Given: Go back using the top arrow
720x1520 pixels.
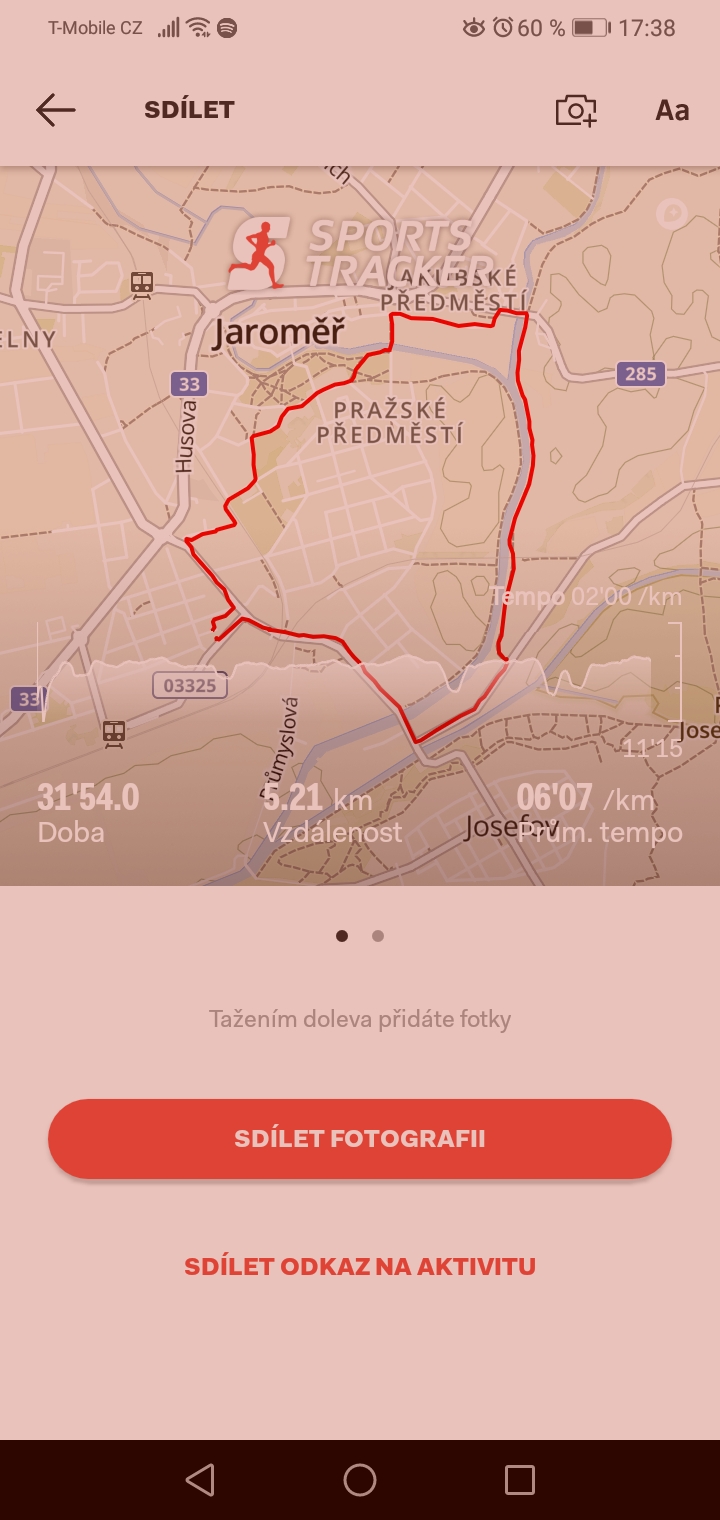Looking at the screenshot, I should 56,110.
